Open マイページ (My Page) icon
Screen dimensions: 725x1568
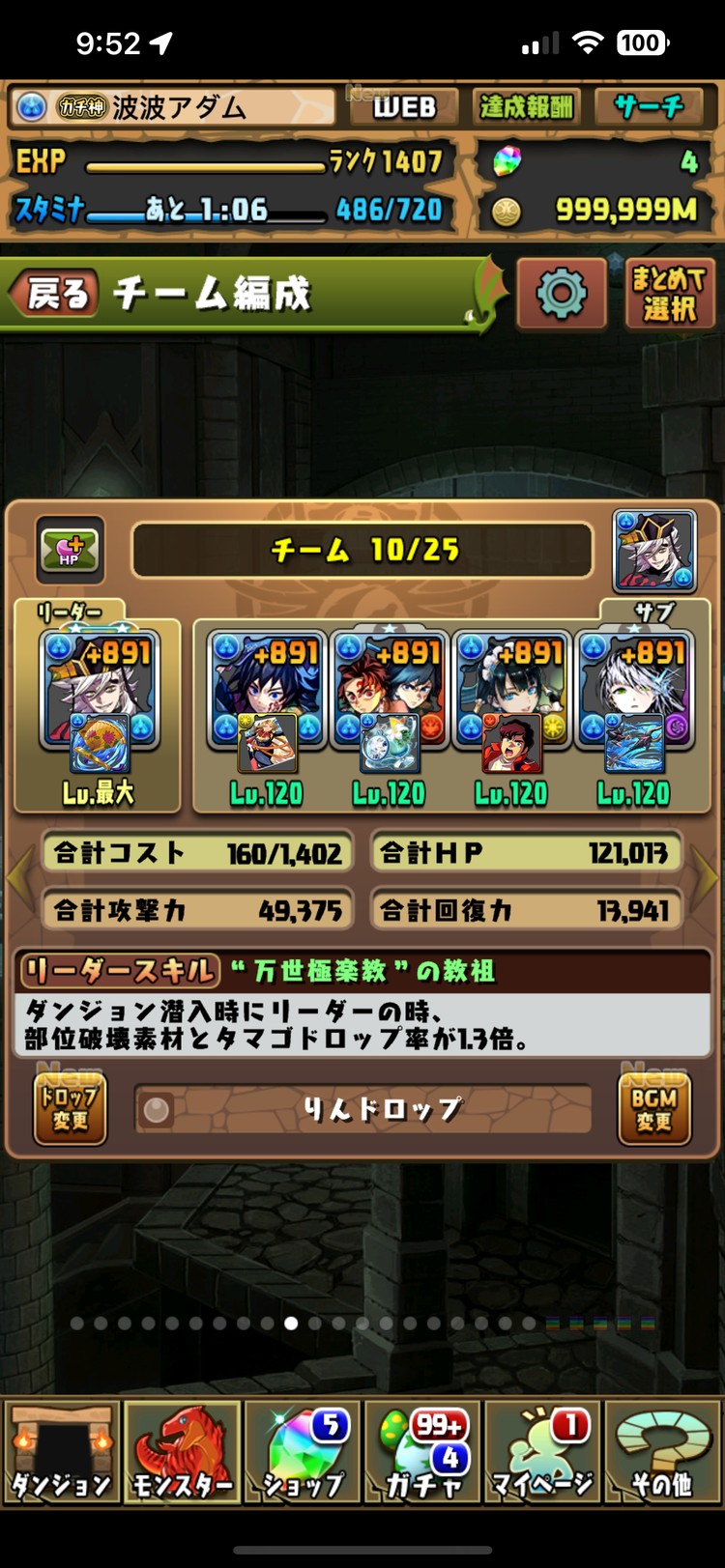(543, 1452)
